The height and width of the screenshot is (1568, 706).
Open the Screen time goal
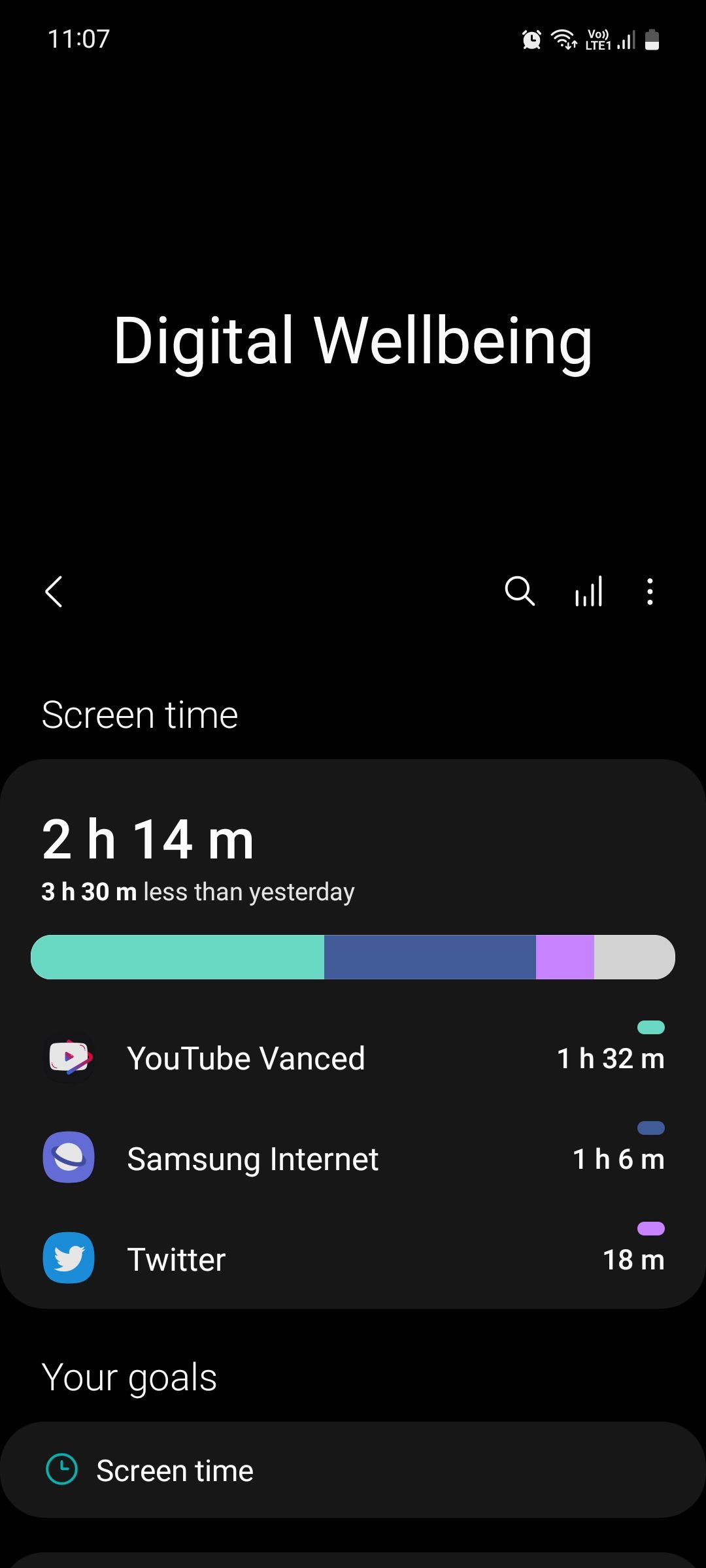(353, 1470)
